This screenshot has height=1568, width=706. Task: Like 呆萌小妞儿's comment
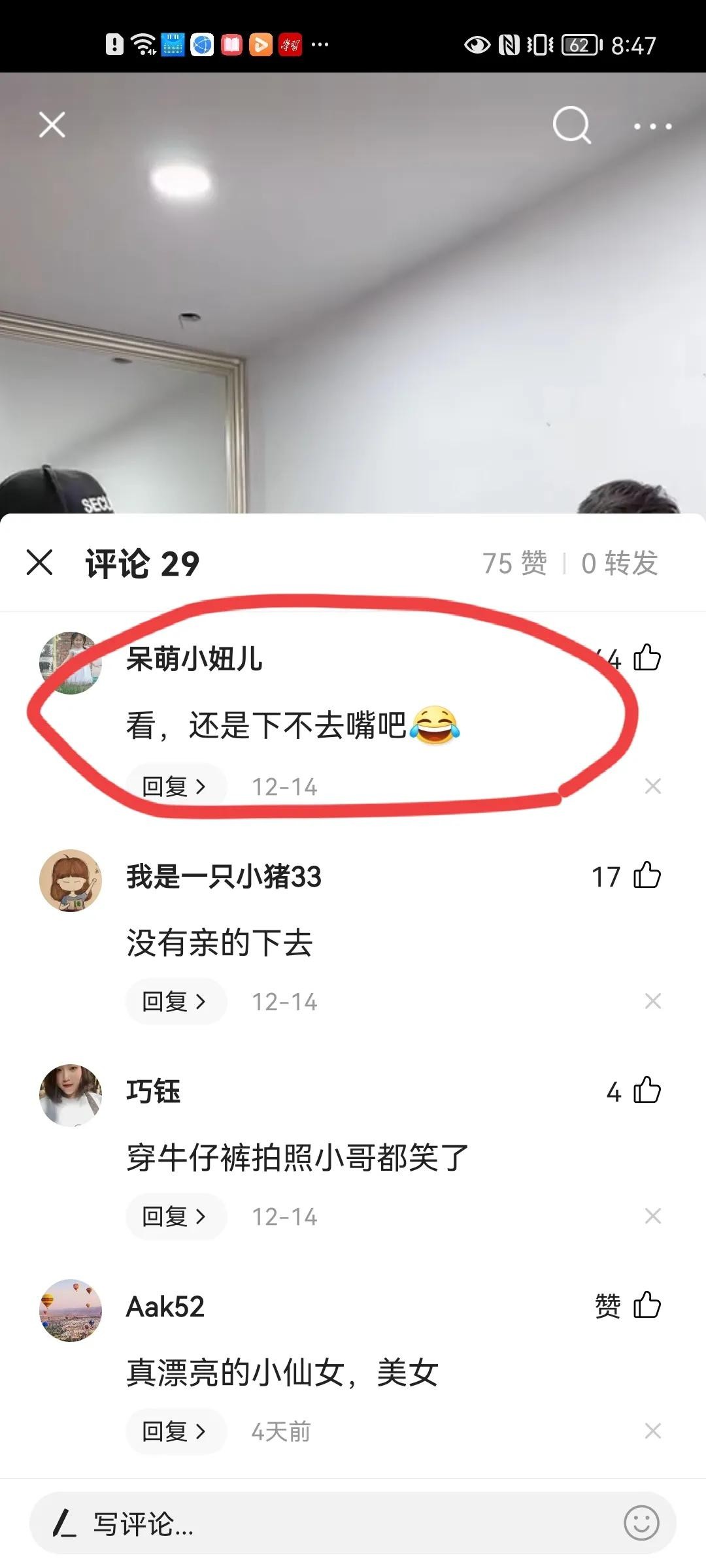click(647, 658)
